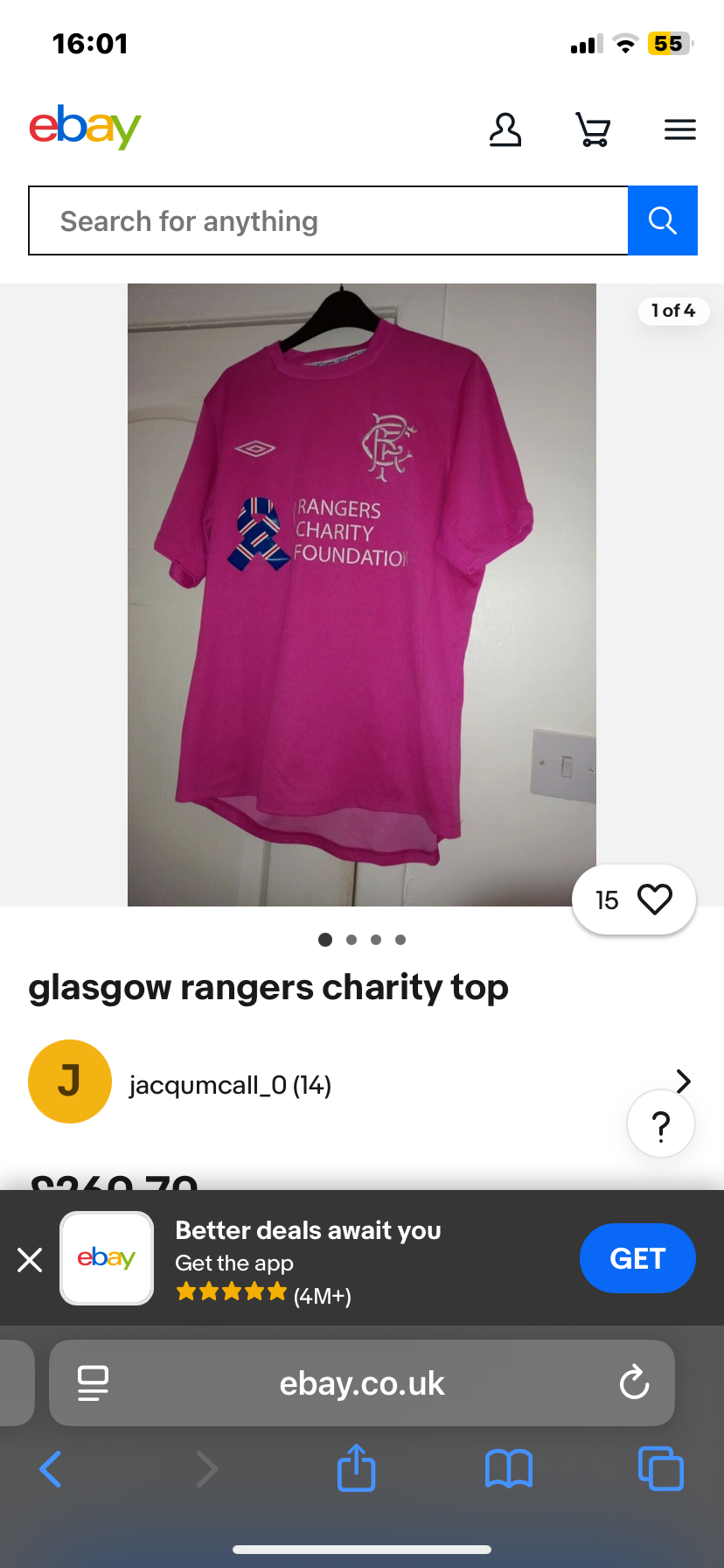Screen dimensions: 724x1568
Task: Go back using the back arrow
Action: pyautogui.click(x=50, y=1468)
